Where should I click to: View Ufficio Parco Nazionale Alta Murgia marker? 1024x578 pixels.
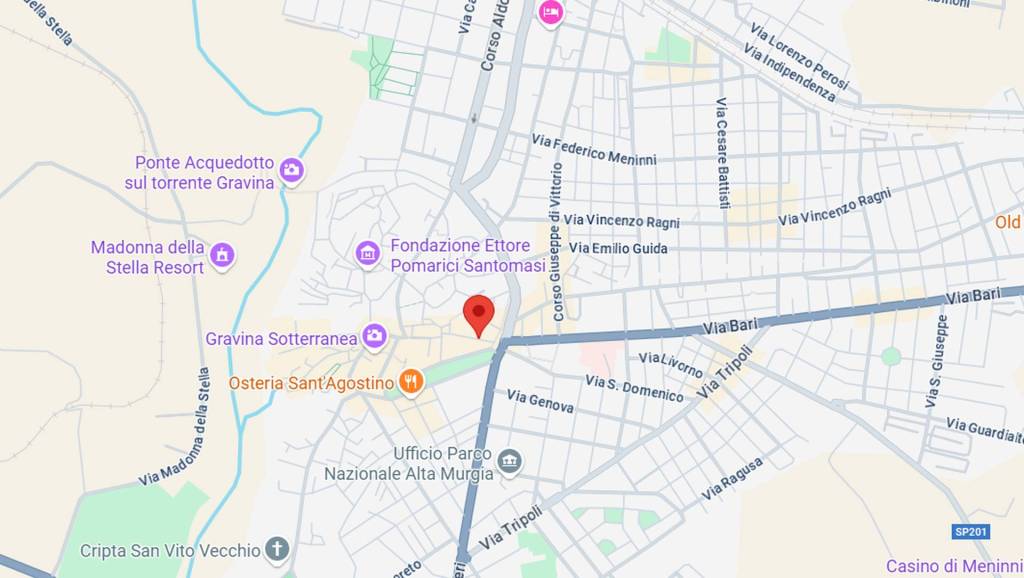(509, 461)
